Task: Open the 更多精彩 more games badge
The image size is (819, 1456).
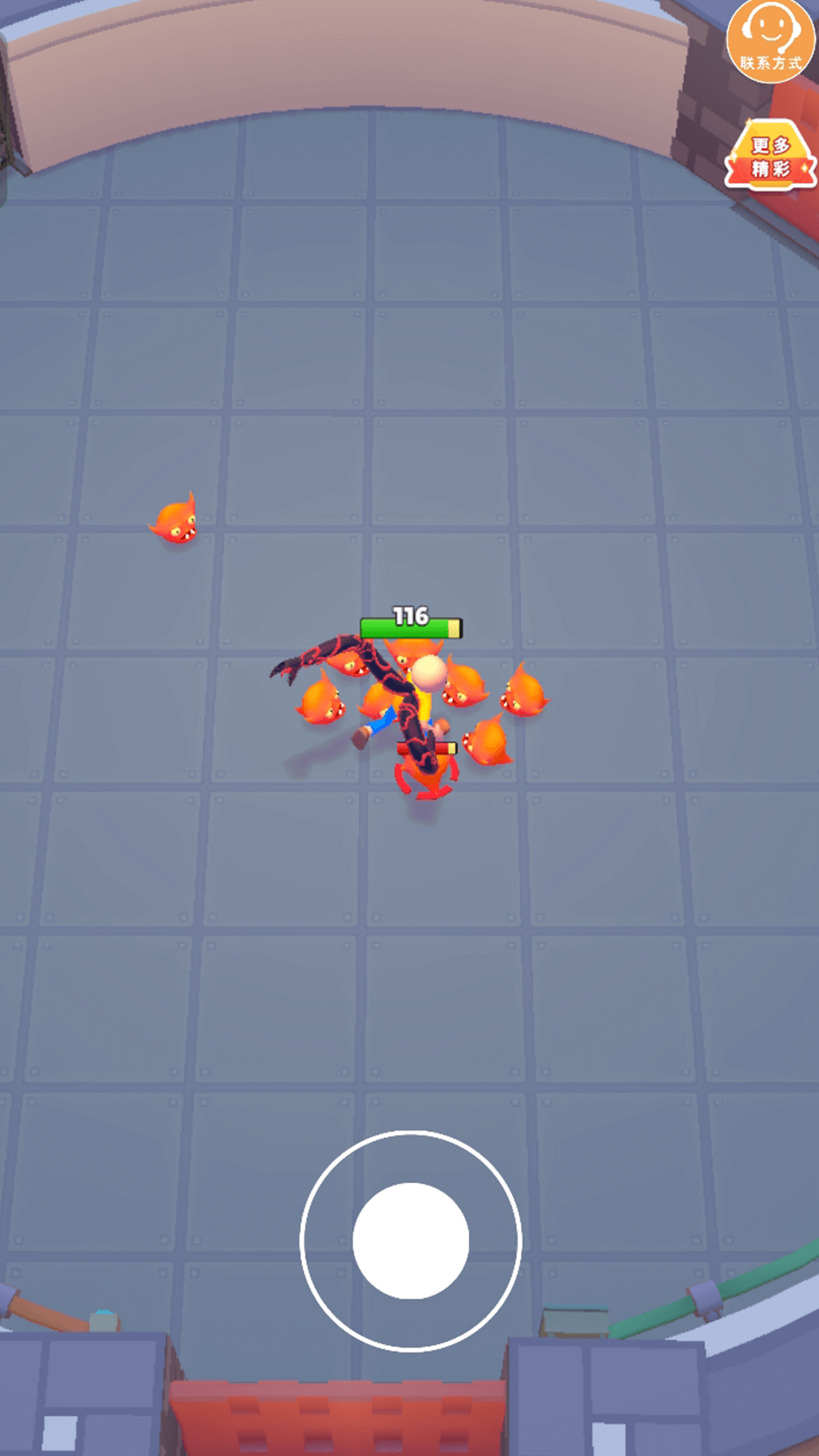Action: pyautogui.click(x=770, y=155)
